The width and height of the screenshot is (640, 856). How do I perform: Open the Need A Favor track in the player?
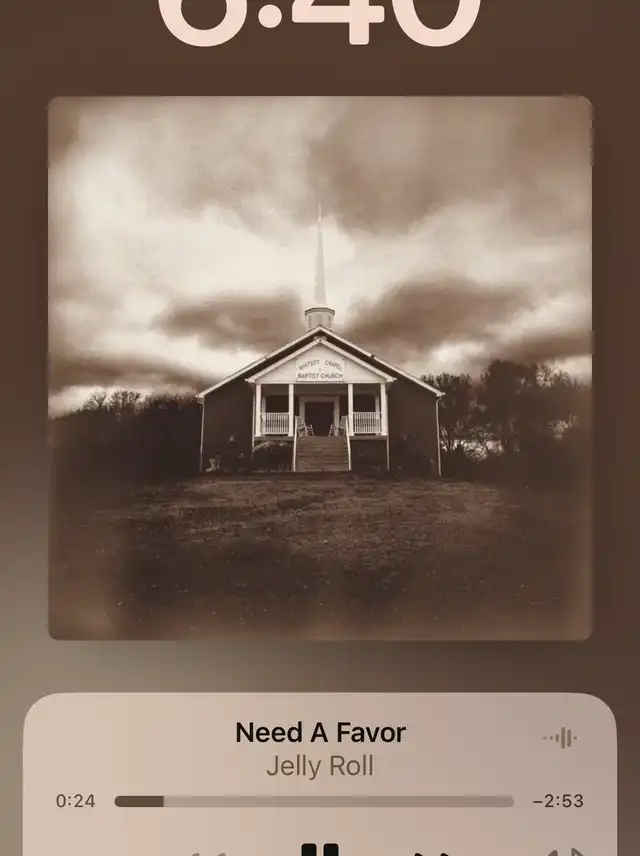tap(320, 733)
